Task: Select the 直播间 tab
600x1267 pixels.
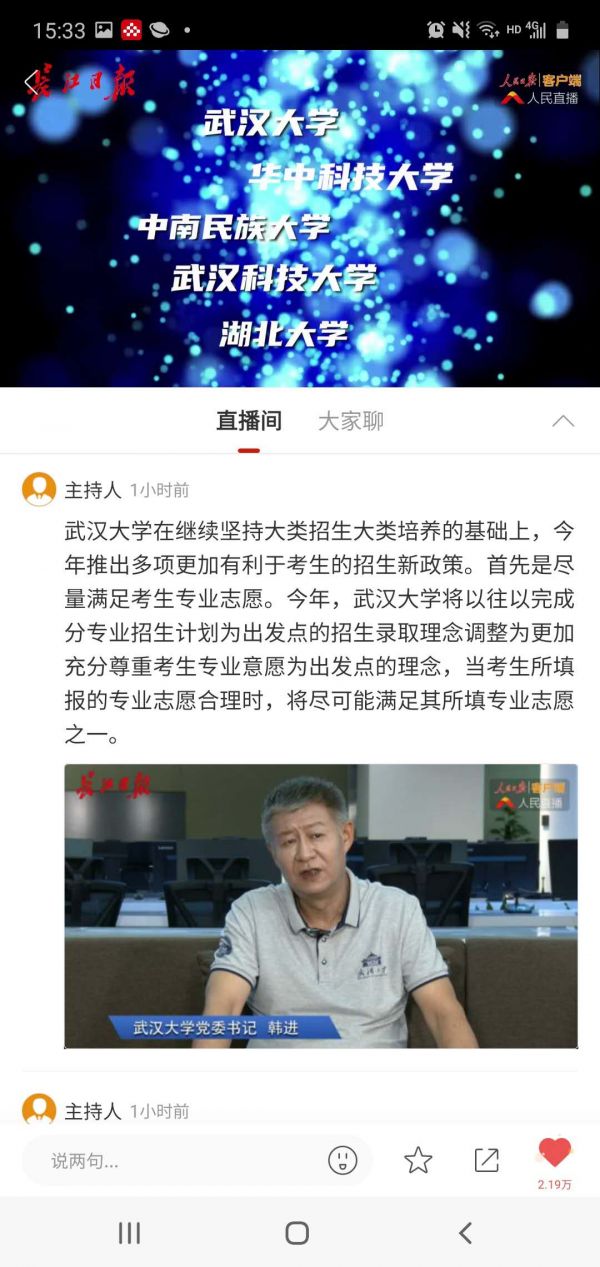Action: [249, 421]
